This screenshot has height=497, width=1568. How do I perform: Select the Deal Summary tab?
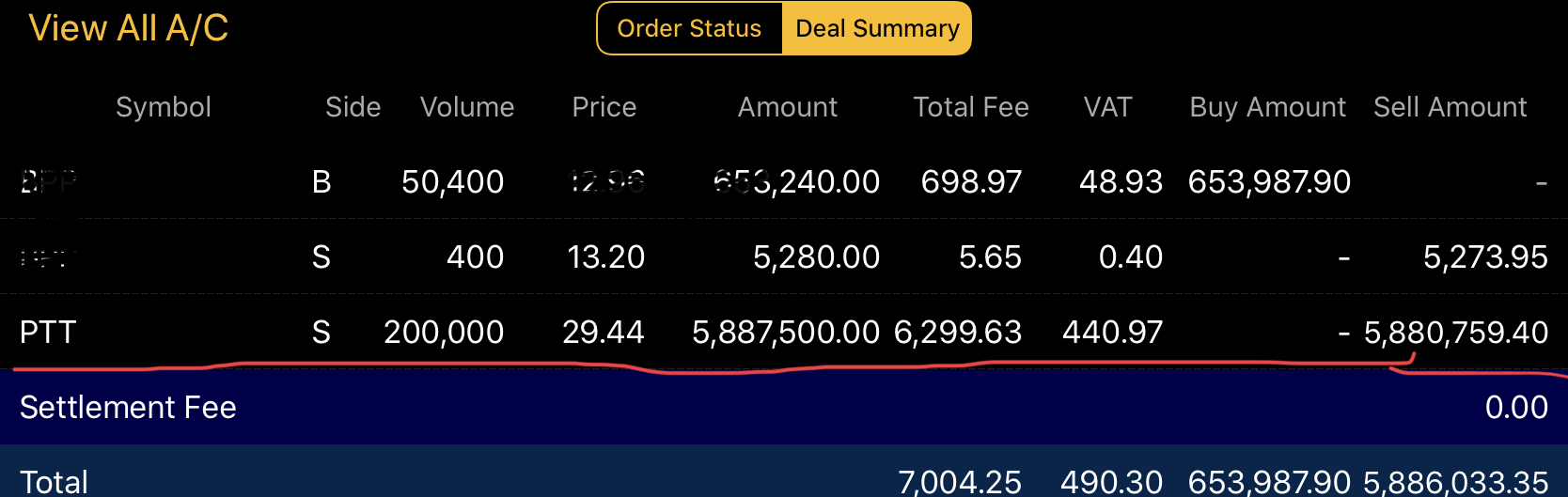[x=877, y=28]
